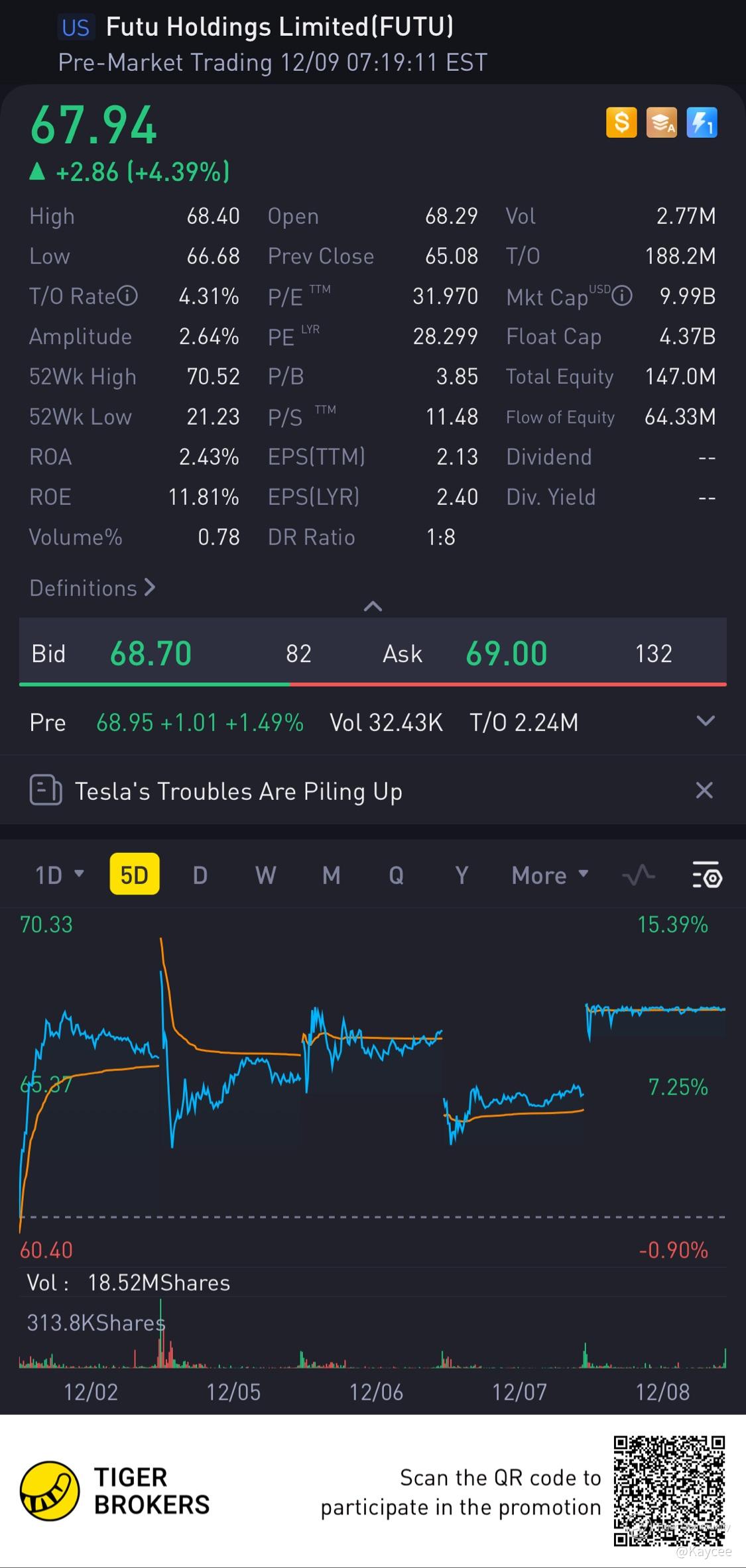The height and width of the screenshot is (1568, 746).
Task: Tap the lightning quick trade icon
Action: coord(702,123)
